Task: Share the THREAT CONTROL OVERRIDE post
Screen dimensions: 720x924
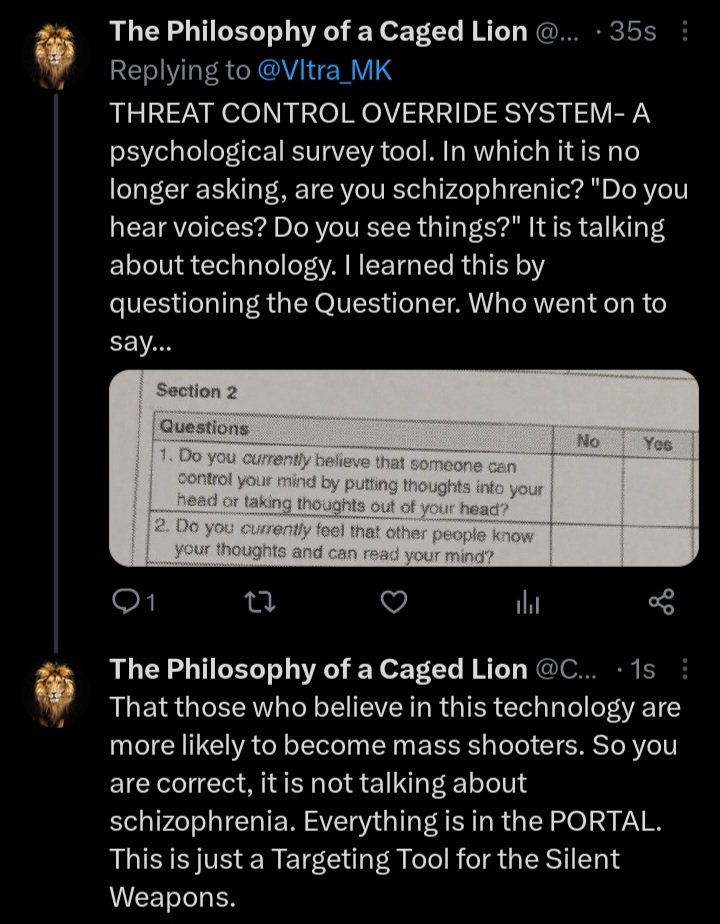Action: (x=661, y=602)
